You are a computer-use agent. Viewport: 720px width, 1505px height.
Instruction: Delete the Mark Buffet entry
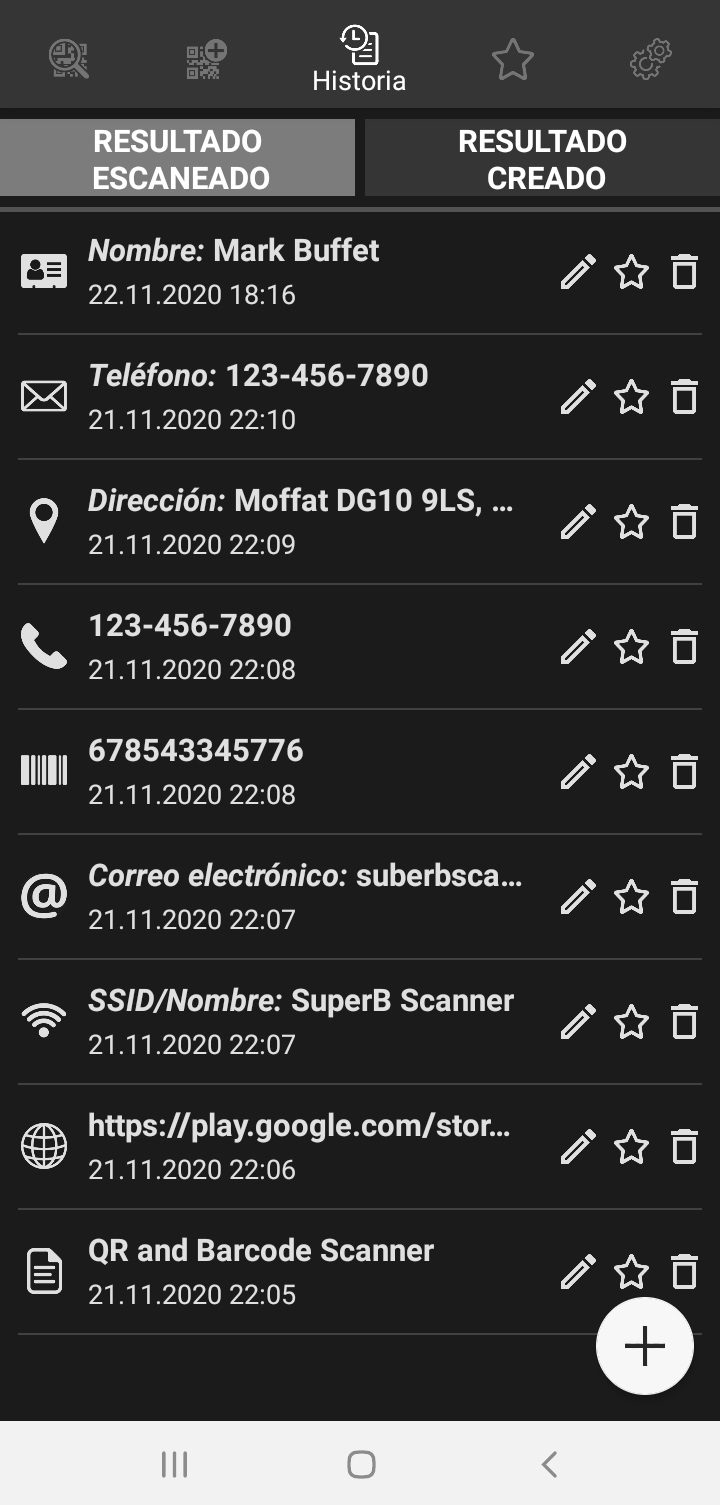(x=684, y=272)
